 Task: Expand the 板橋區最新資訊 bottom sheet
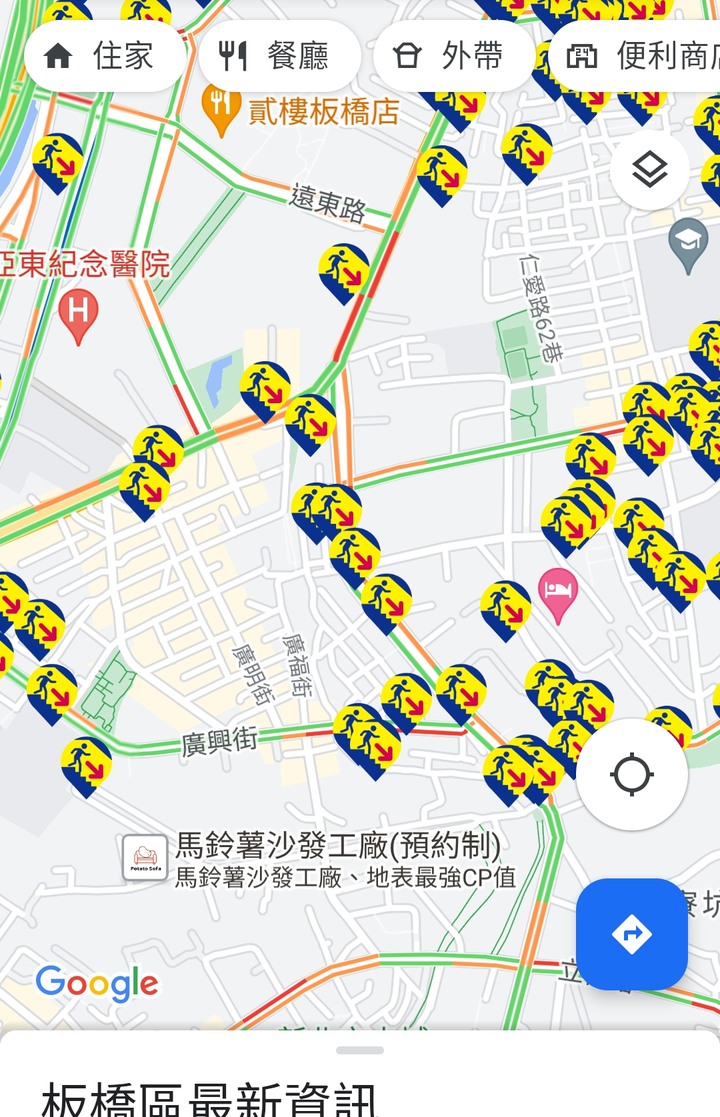click(x=360, y=1074)
